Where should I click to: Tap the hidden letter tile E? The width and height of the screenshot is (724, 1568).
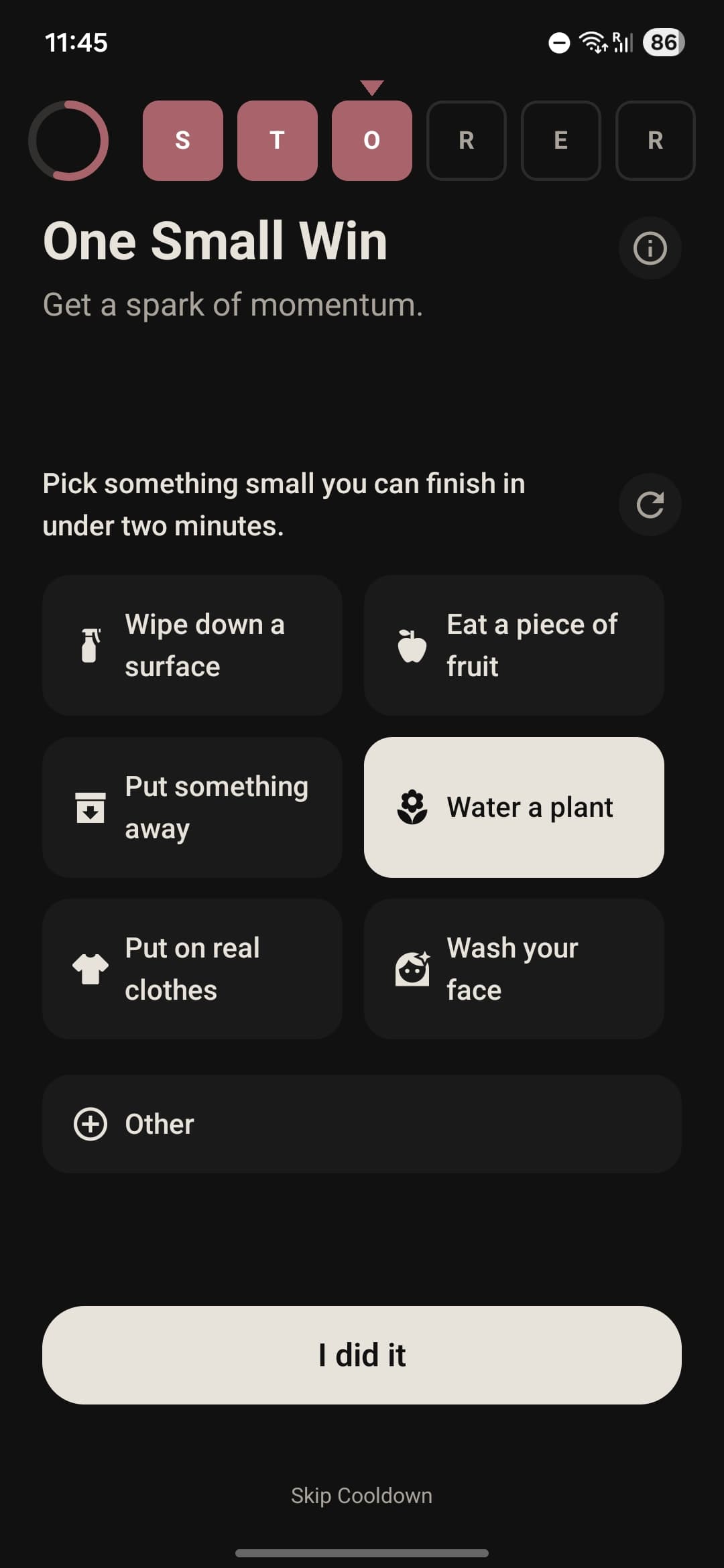(x=560, y=141)
